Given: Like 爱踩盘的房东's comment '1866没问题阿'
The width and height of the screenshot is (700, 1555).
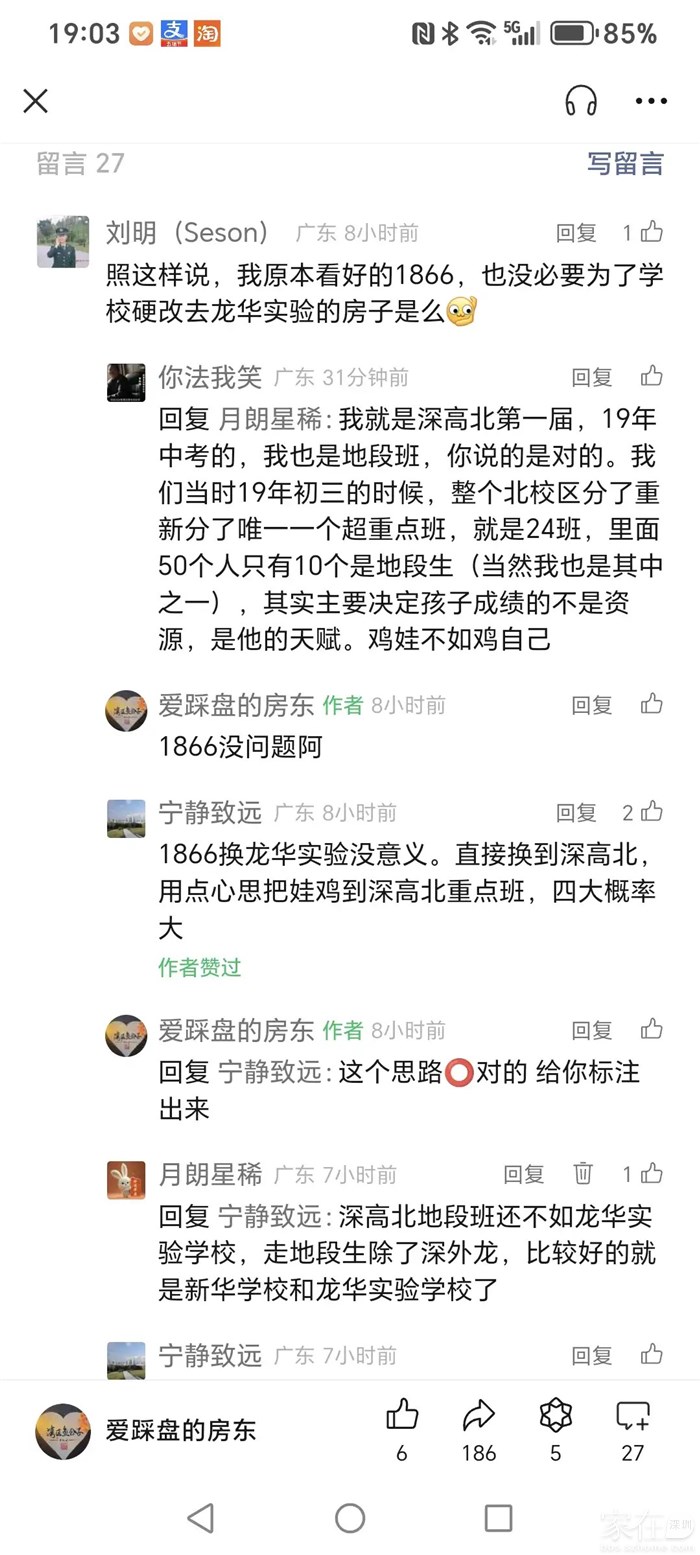Looking at the screenshot, I should pos(652,704).
